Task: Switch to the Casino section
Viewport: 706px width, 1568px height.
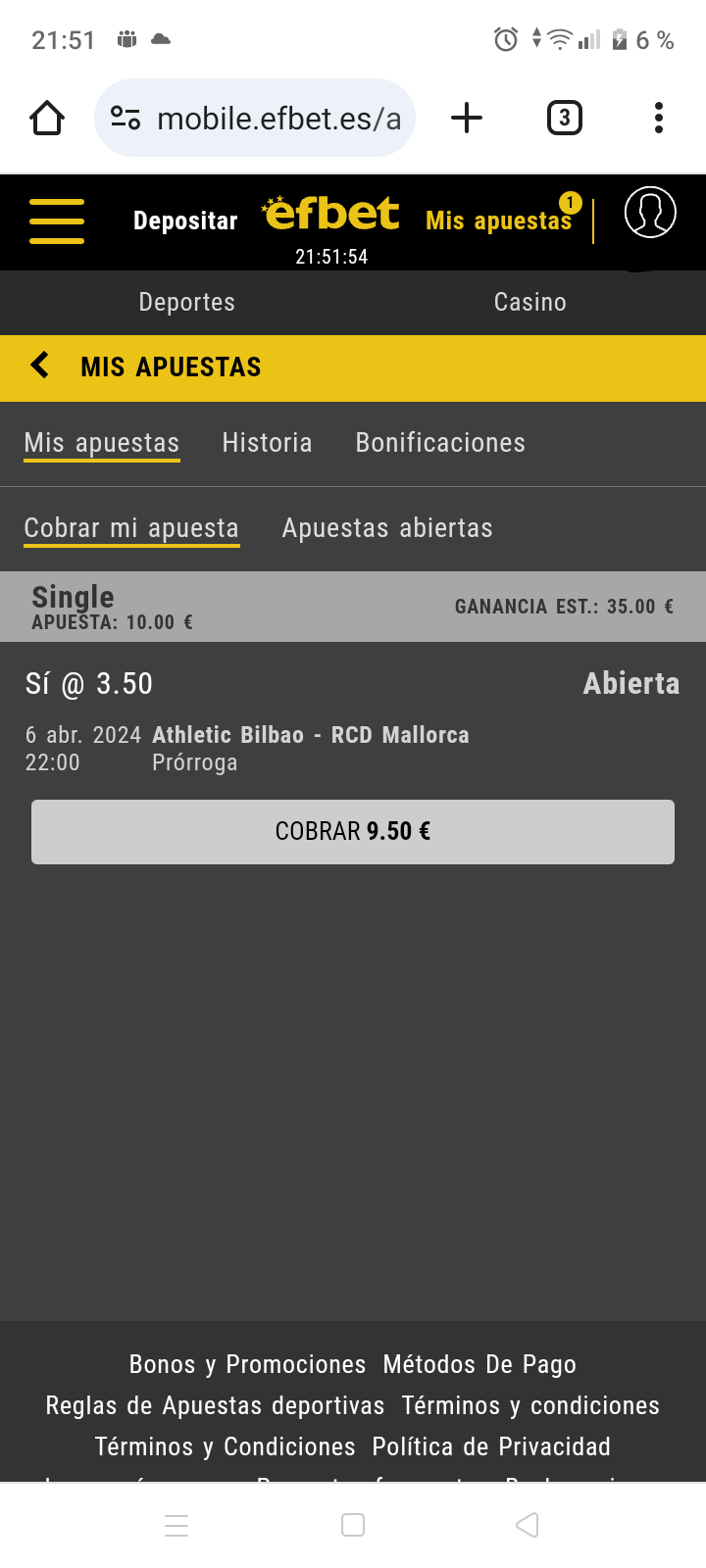Action: click(529, 302)
